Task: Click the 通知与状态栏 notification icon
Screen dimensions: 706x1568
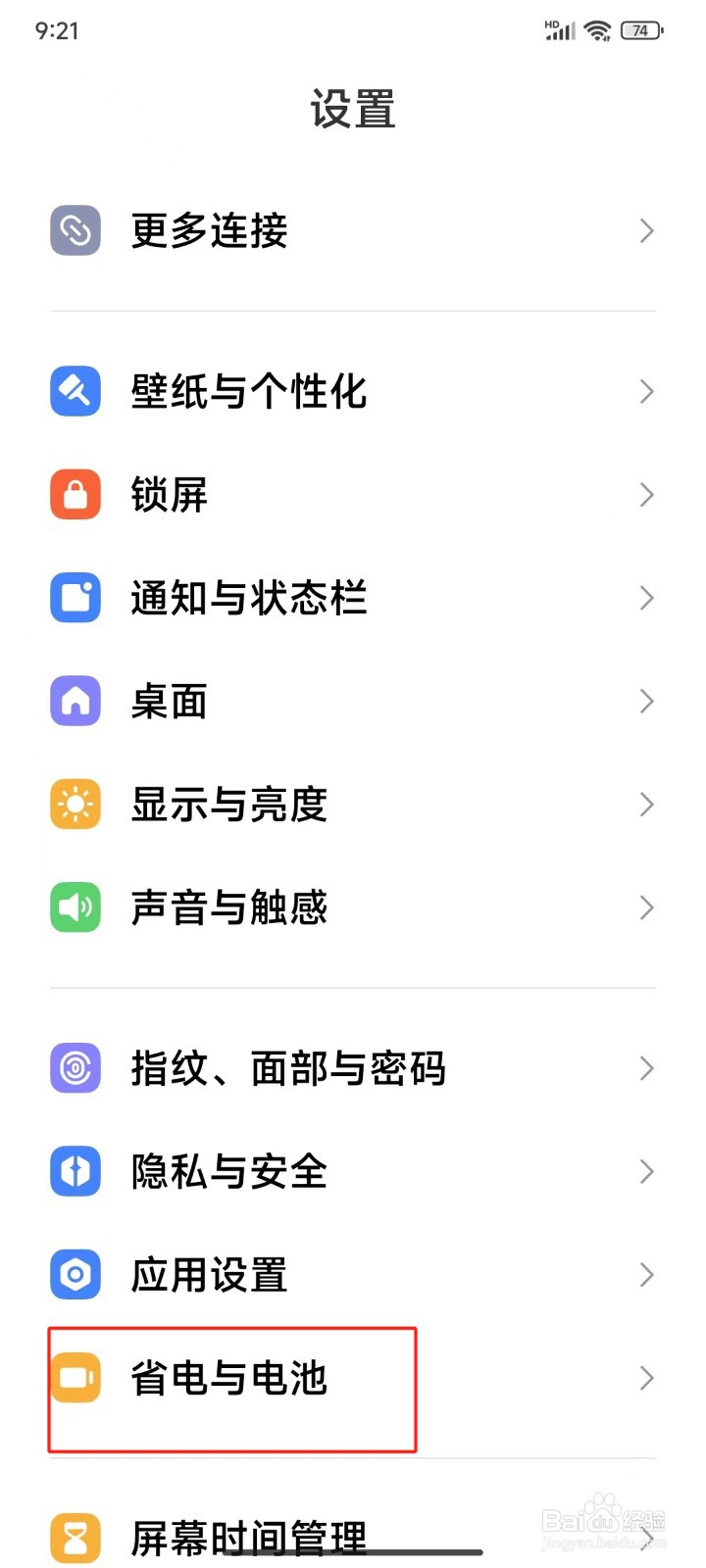Action: pyautogui.click(x=75, y=598)
